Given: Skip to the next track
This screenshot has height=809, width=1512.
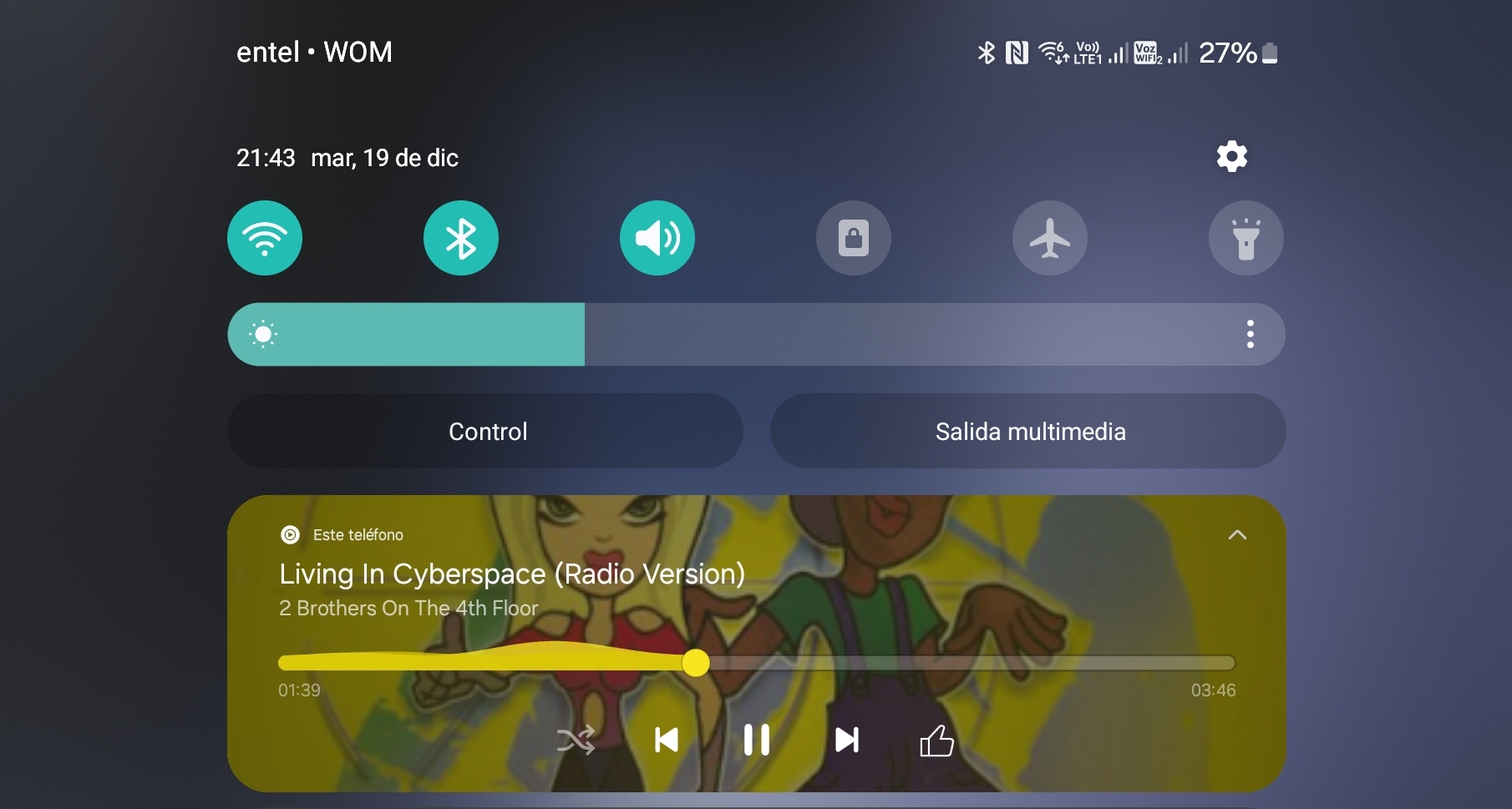Looking at the screenshot, I should 846,740.
